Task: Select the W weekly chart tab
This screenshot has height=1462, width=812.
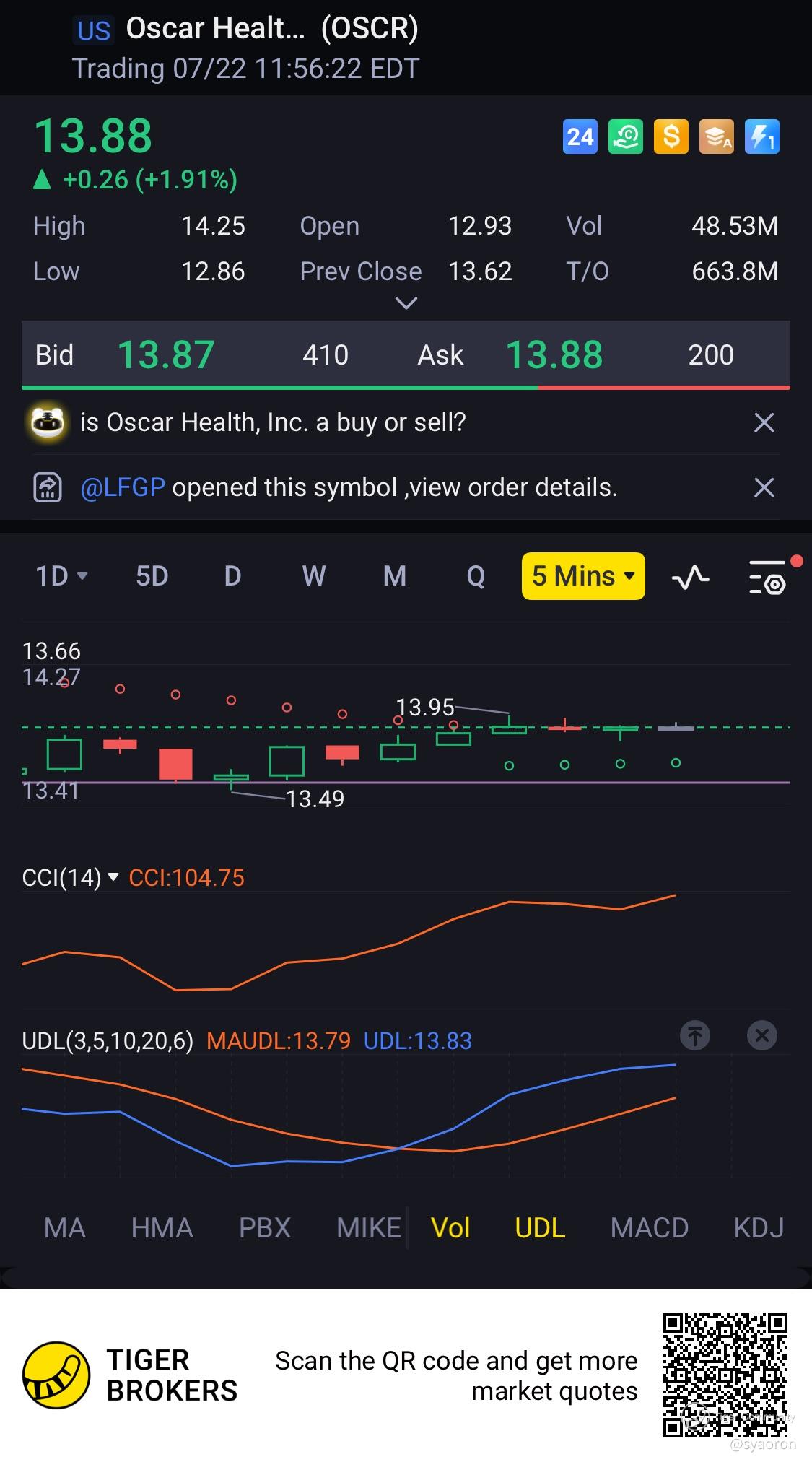Action: tap(313, 576)
